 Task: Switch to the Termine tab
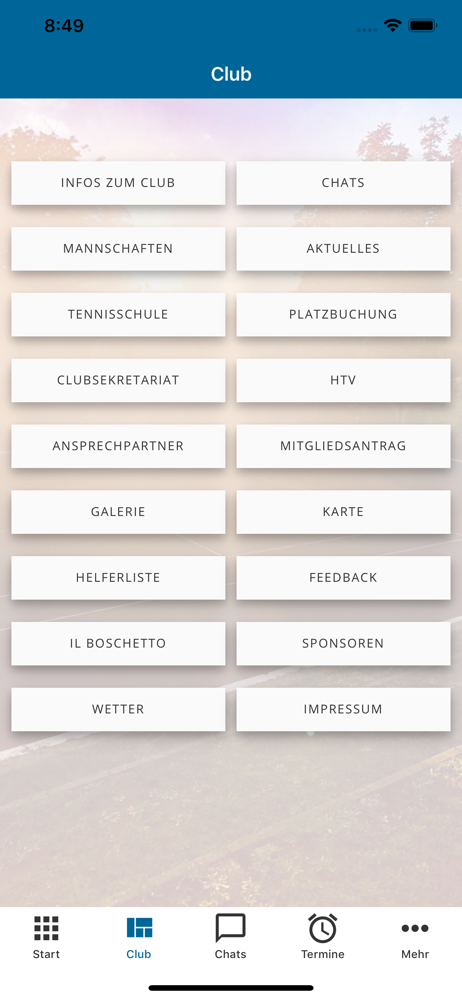coord(323,937)
